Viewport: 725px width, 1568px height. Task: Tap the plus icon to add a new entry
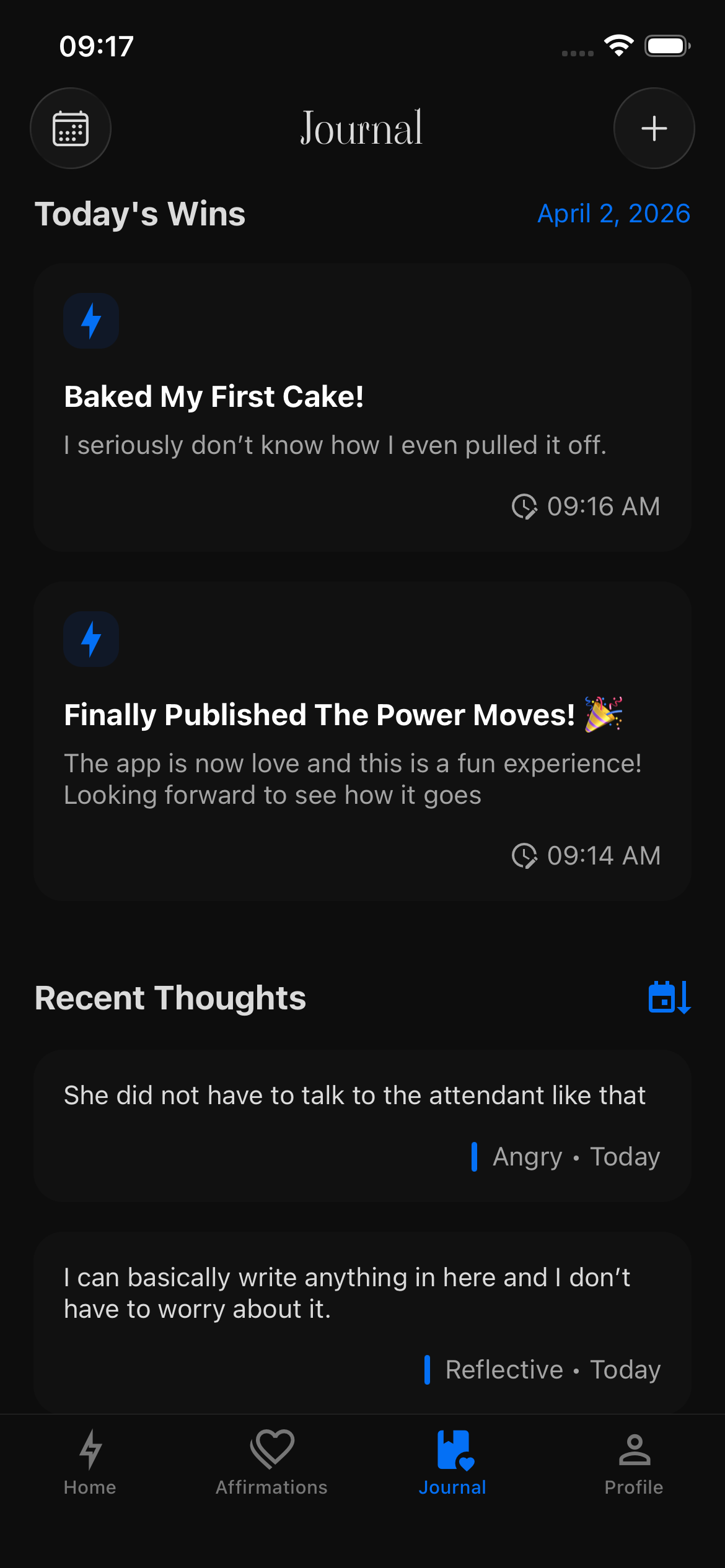[x=654, y=128]
